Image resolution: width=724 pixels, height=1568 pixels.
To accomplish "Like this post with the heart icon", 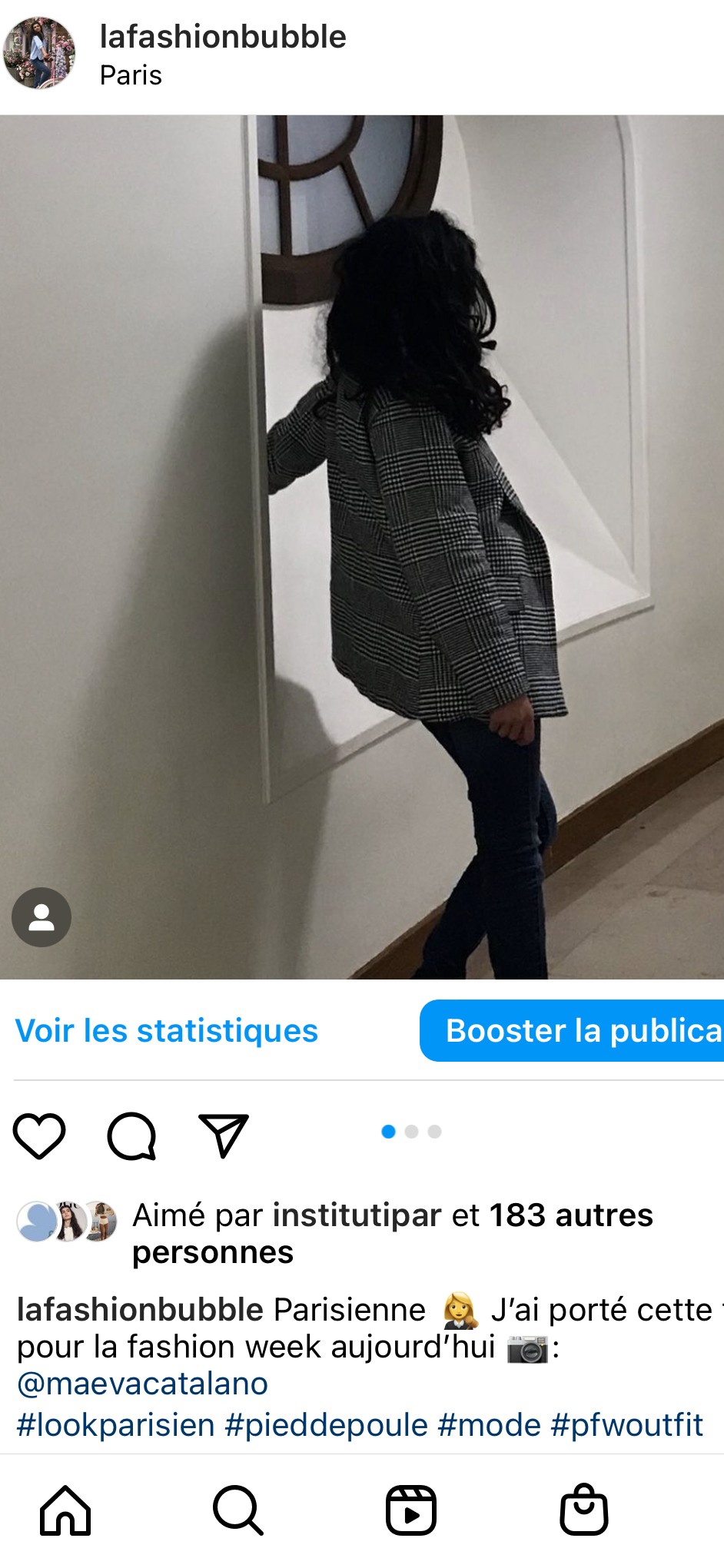I will (x=39, y=1135).
